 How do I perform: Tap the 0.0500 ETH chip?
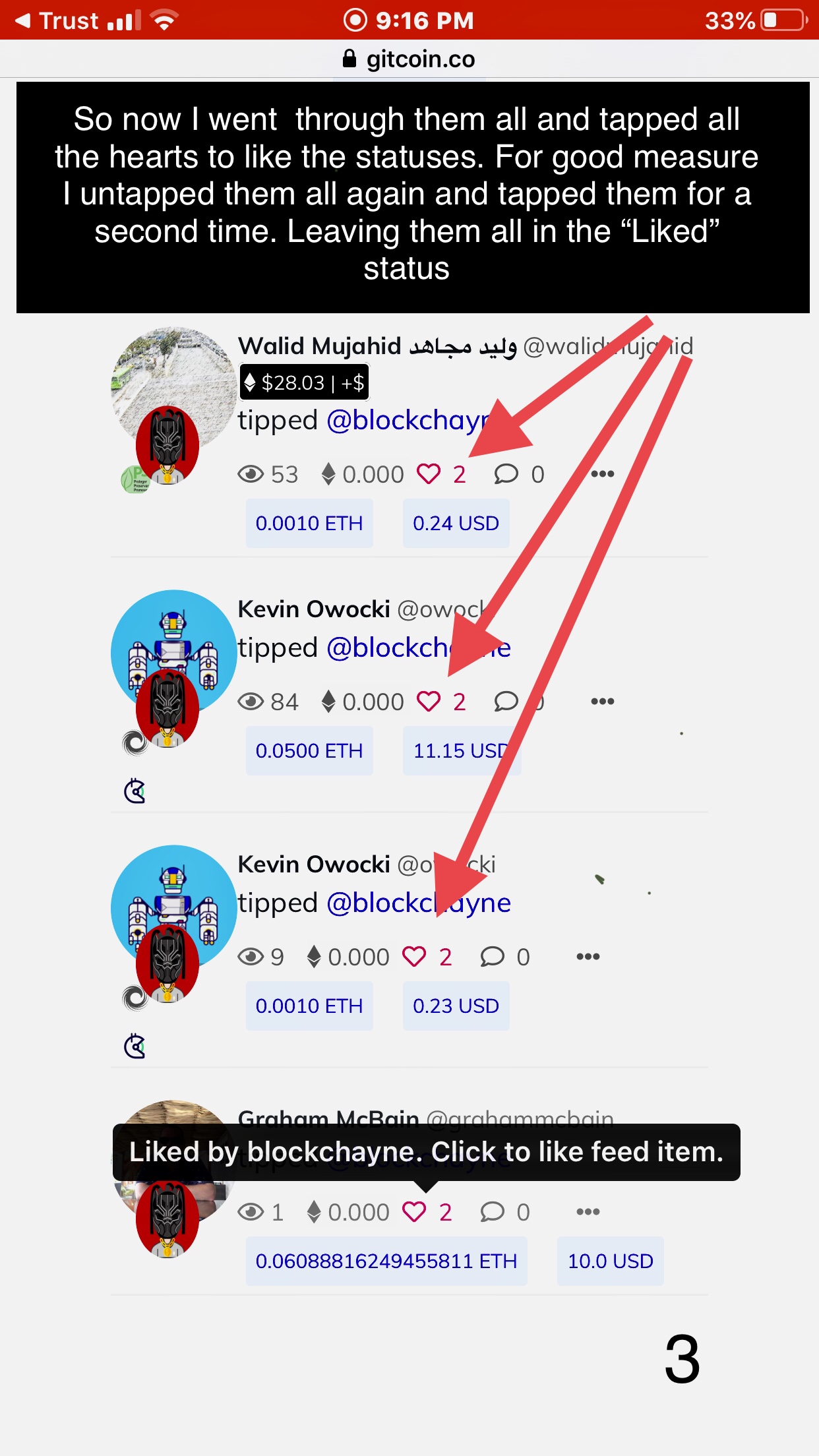click(x=309, y=751)
